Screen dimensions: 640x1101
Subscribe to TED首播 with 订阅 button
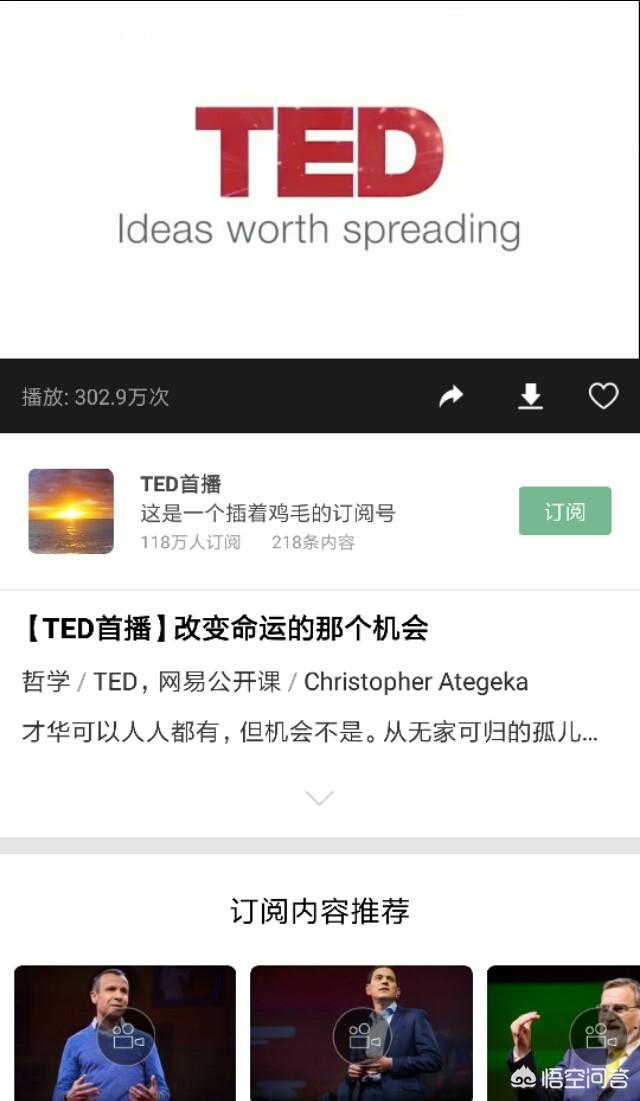565,510
